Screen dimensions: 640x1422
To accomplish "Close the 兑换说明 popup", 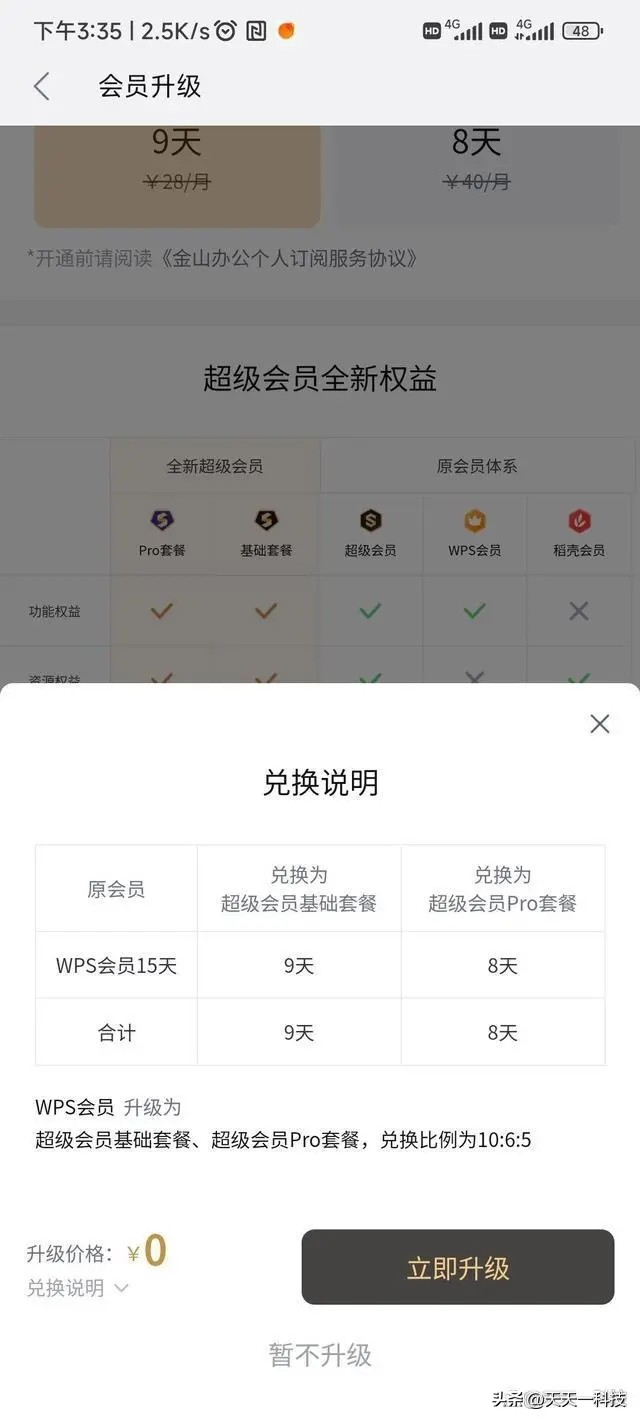I will [x=599, y=724].
